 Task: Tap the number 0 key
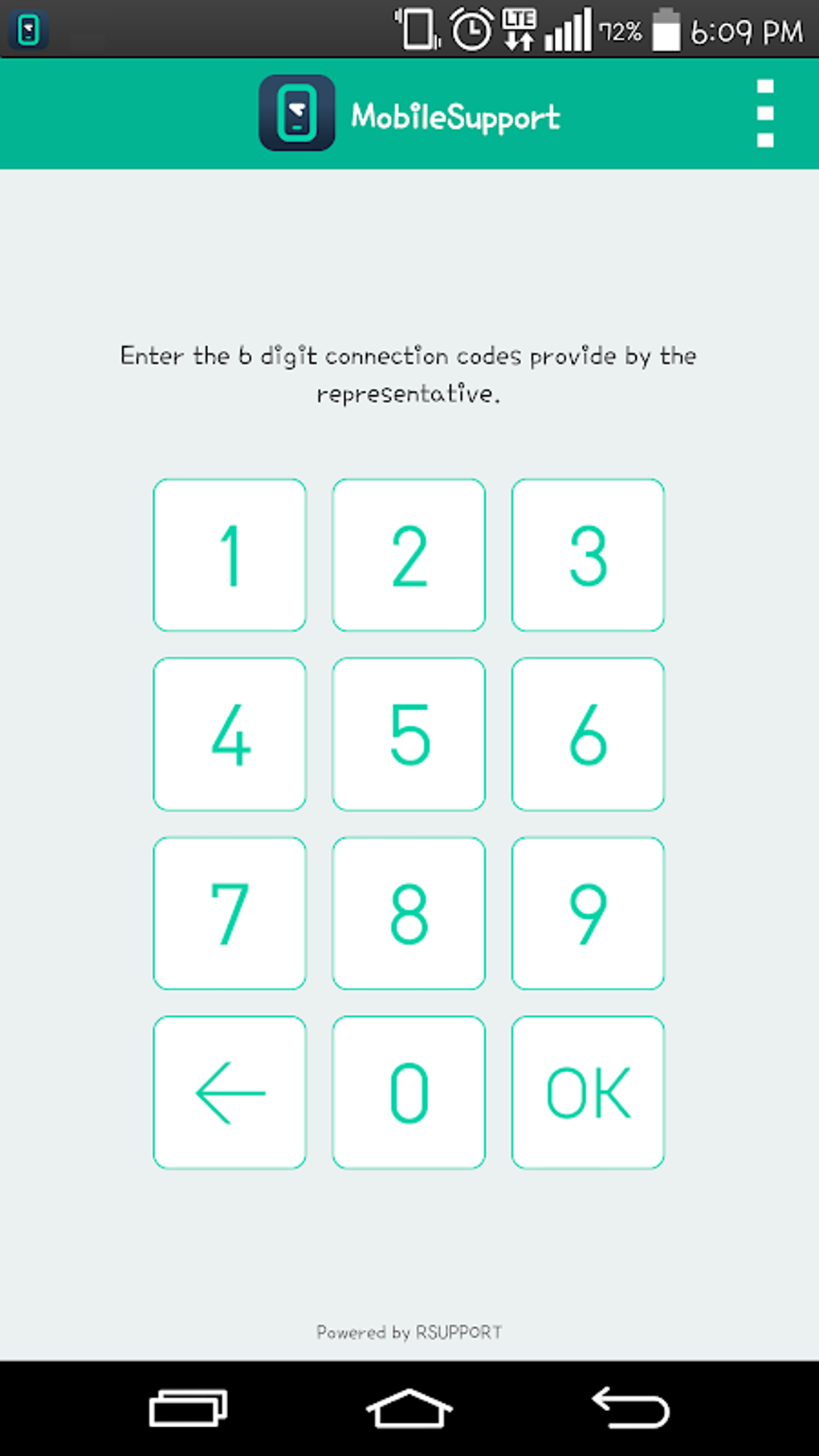click(x=409, y=1092)
